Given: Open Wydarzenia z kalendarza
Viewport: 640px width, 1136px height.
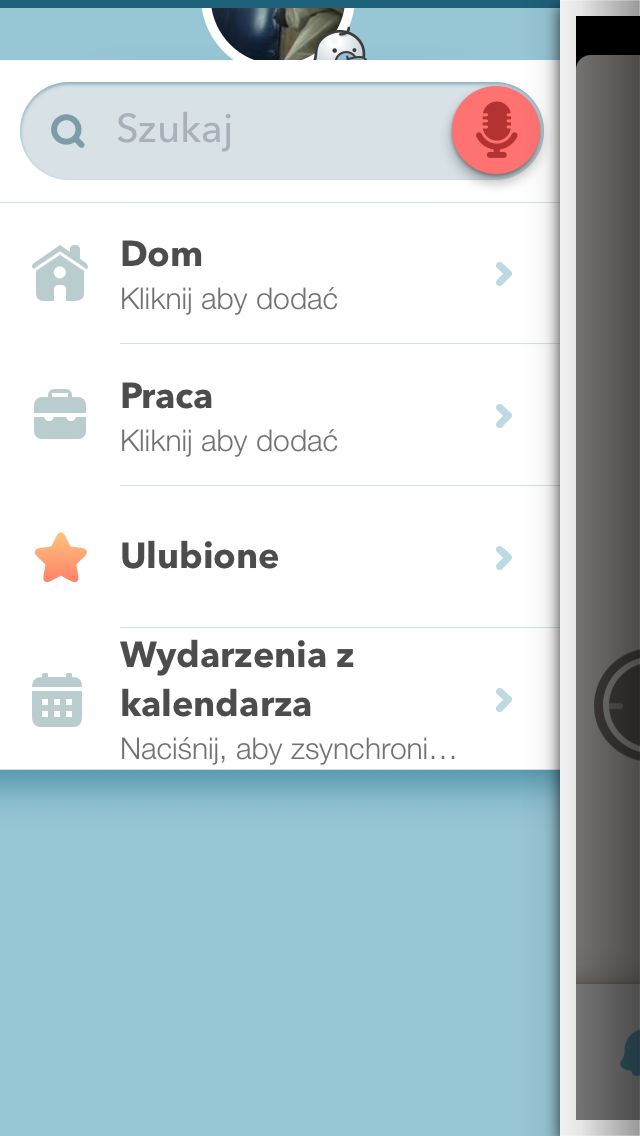Looking at the screenshot, I should point(280,699).
